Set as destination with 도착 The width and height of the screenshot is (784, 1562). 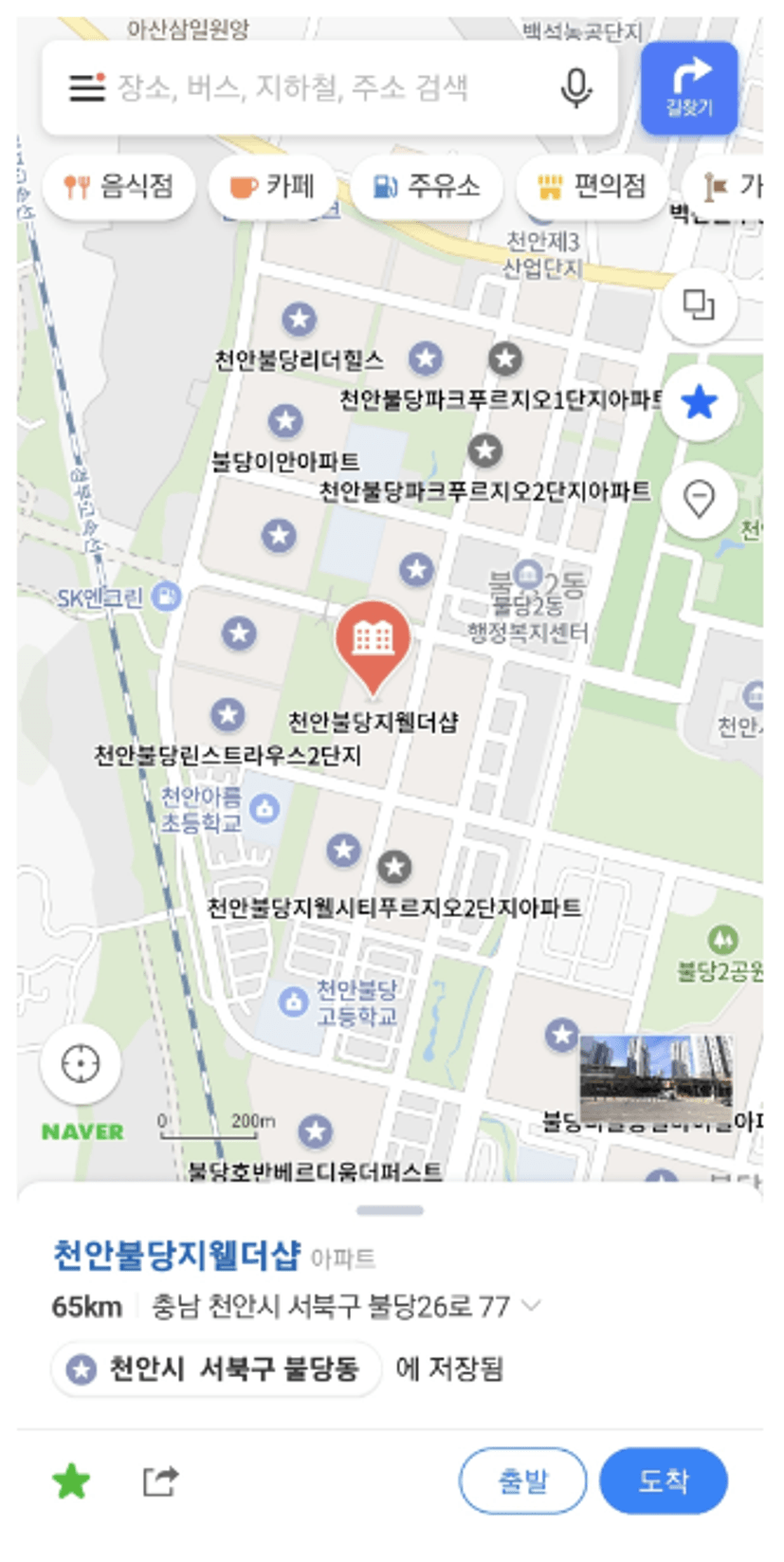[663, 1480]
